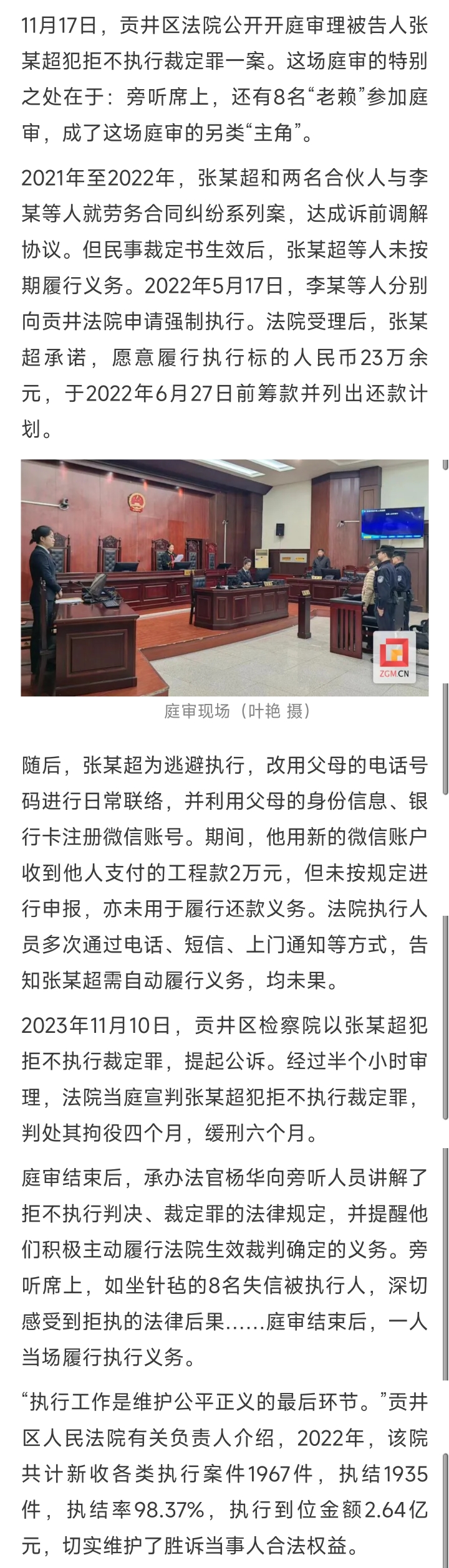Open the courtroom hearing photo
The height and width of the screenshot is (1568, 449).
pos(224,577)
